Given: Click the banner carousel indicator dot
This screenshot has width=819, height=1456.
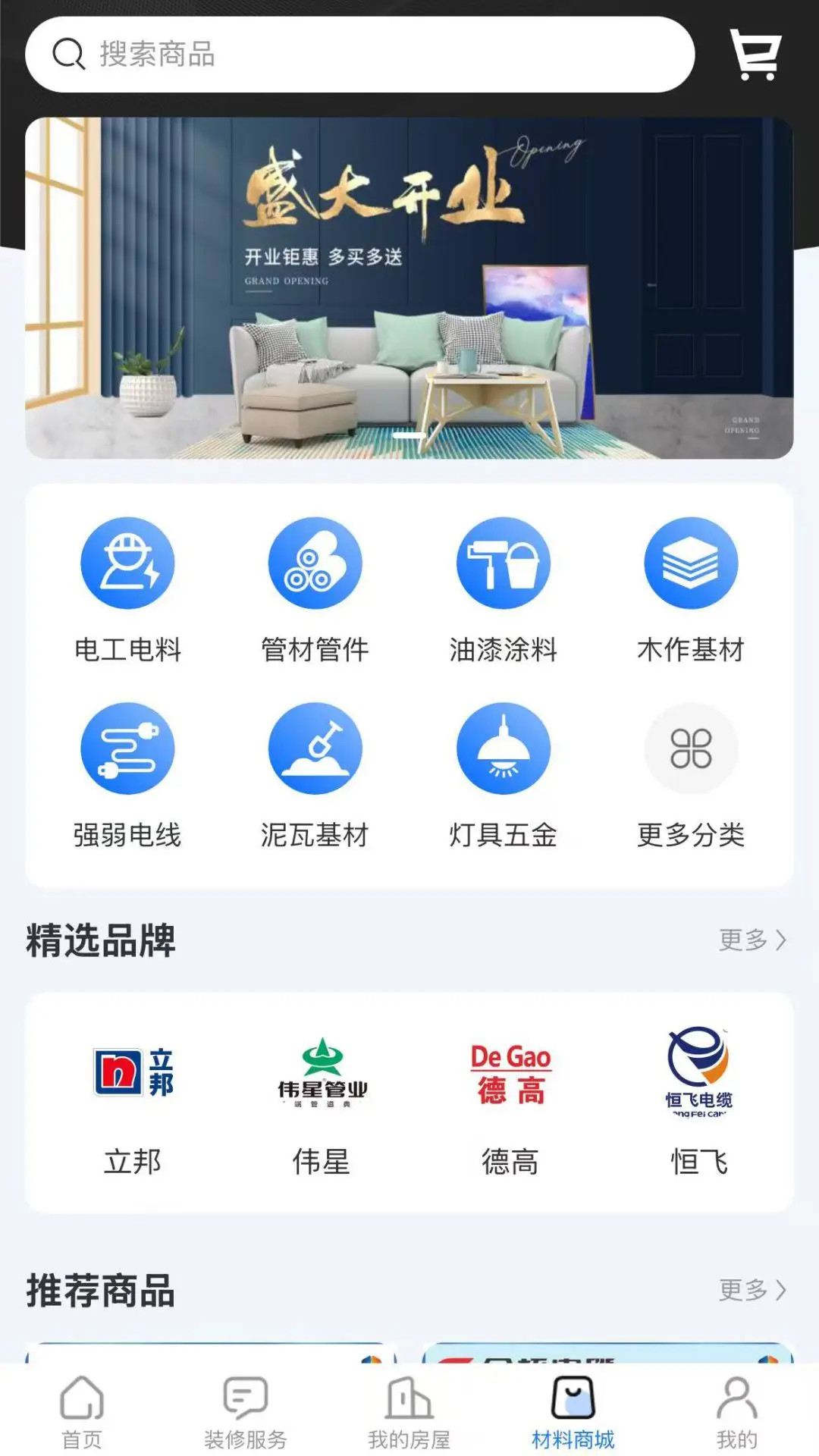Looking at the screenshot, I should 409,435.
